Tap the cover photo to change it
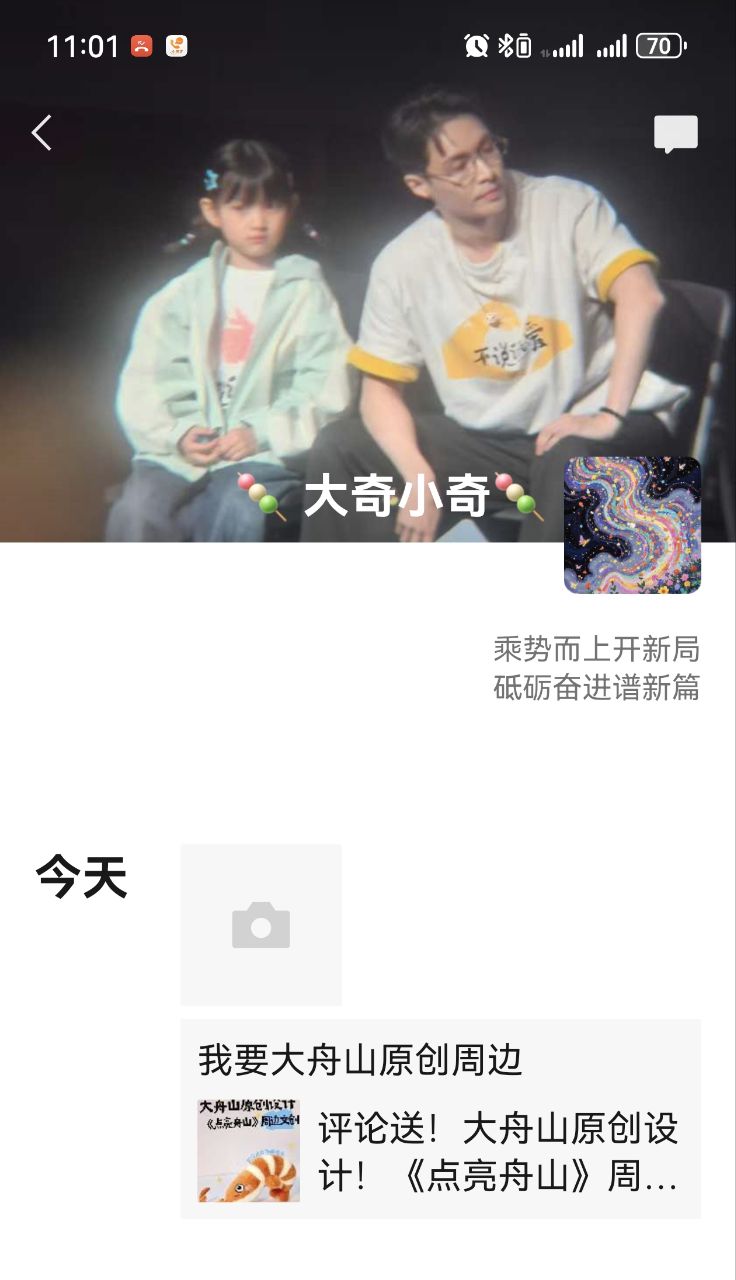Viewport: 736px width, 1280px height. 368,300
